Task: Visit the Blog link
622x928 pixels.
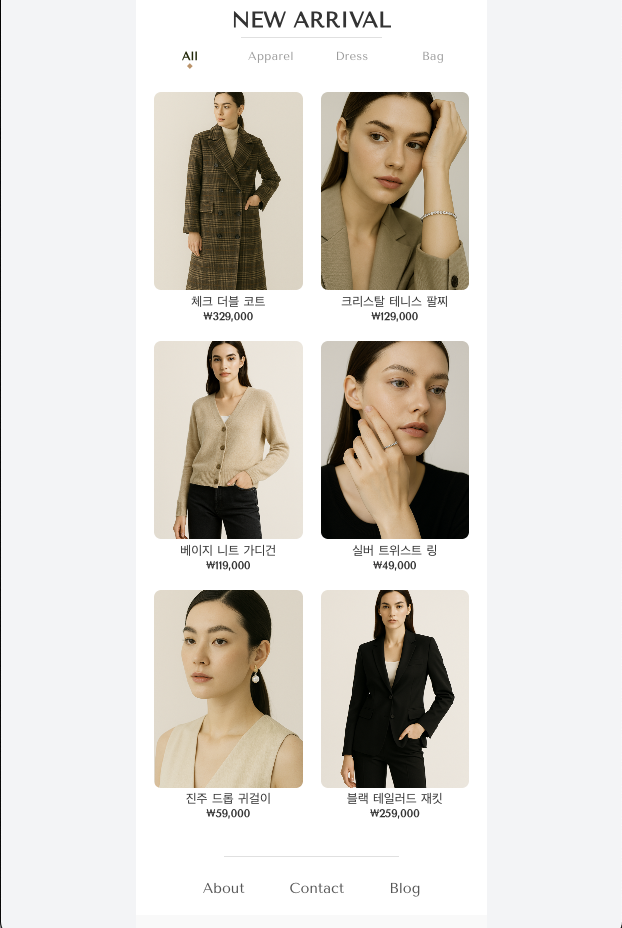Action: pyautogui.click(x=405, y=888)
